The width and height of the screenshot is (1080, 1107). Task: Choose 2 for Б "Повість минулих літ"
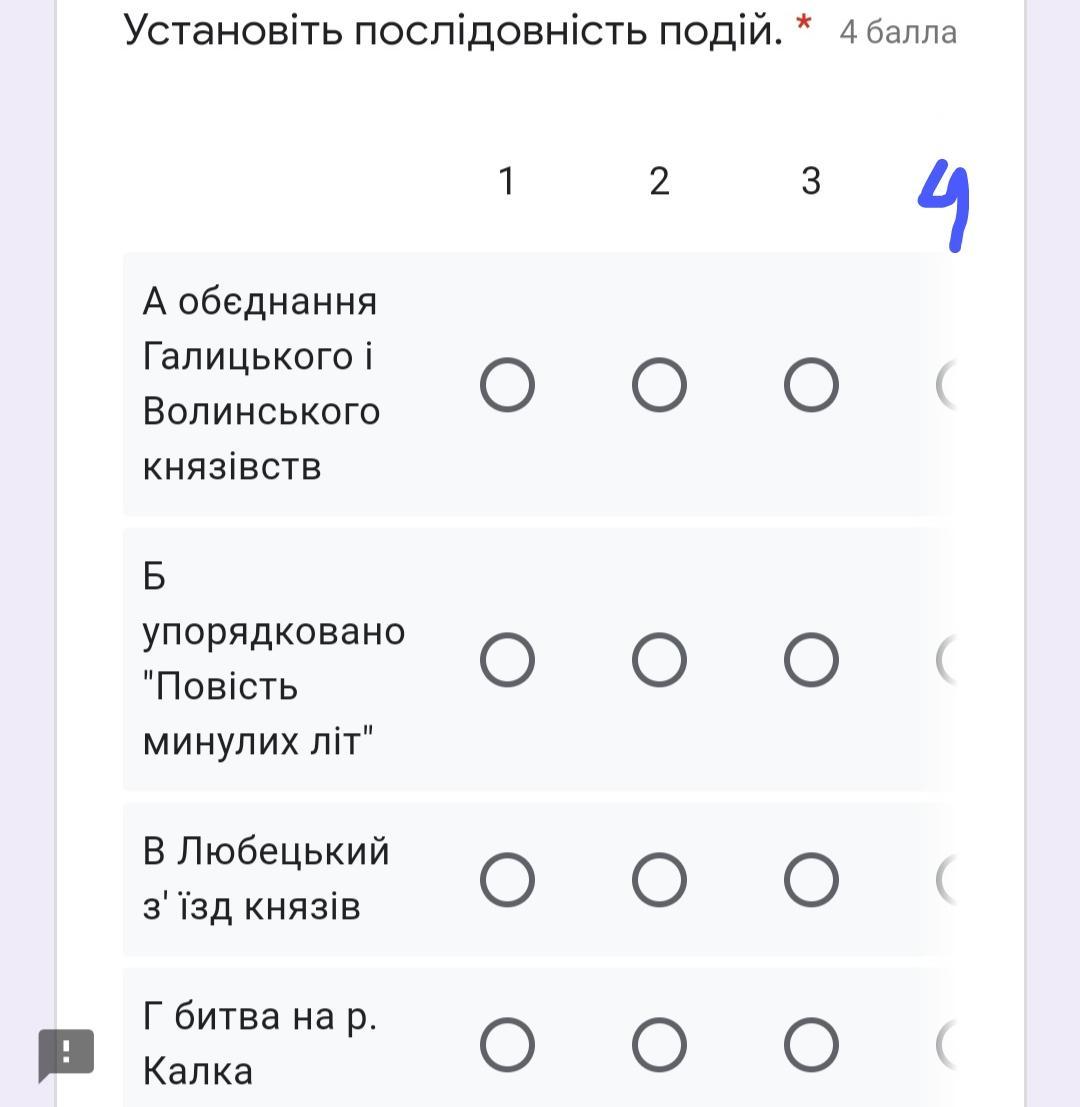pos(659,660)
